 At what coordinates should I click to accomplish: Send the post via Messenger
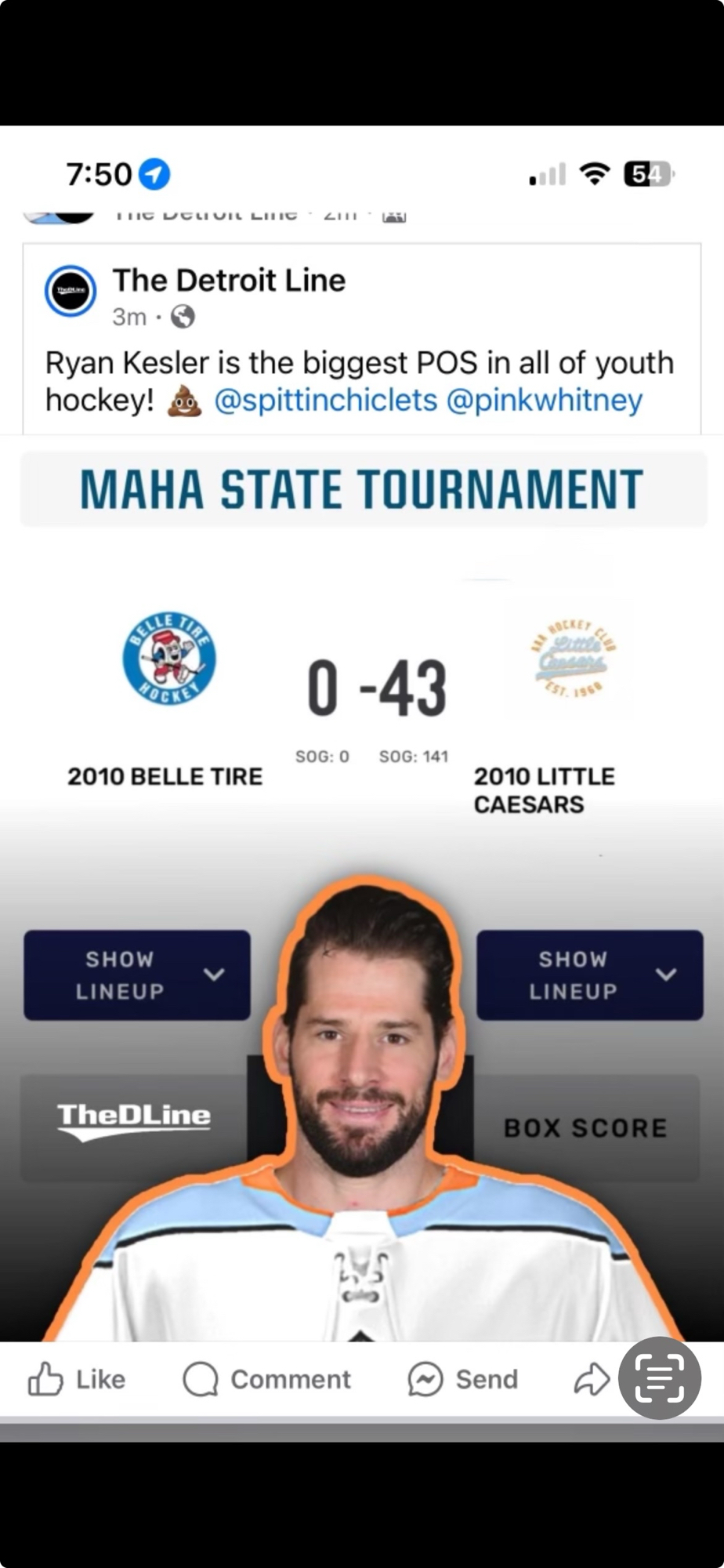[x=463, y=1379]
